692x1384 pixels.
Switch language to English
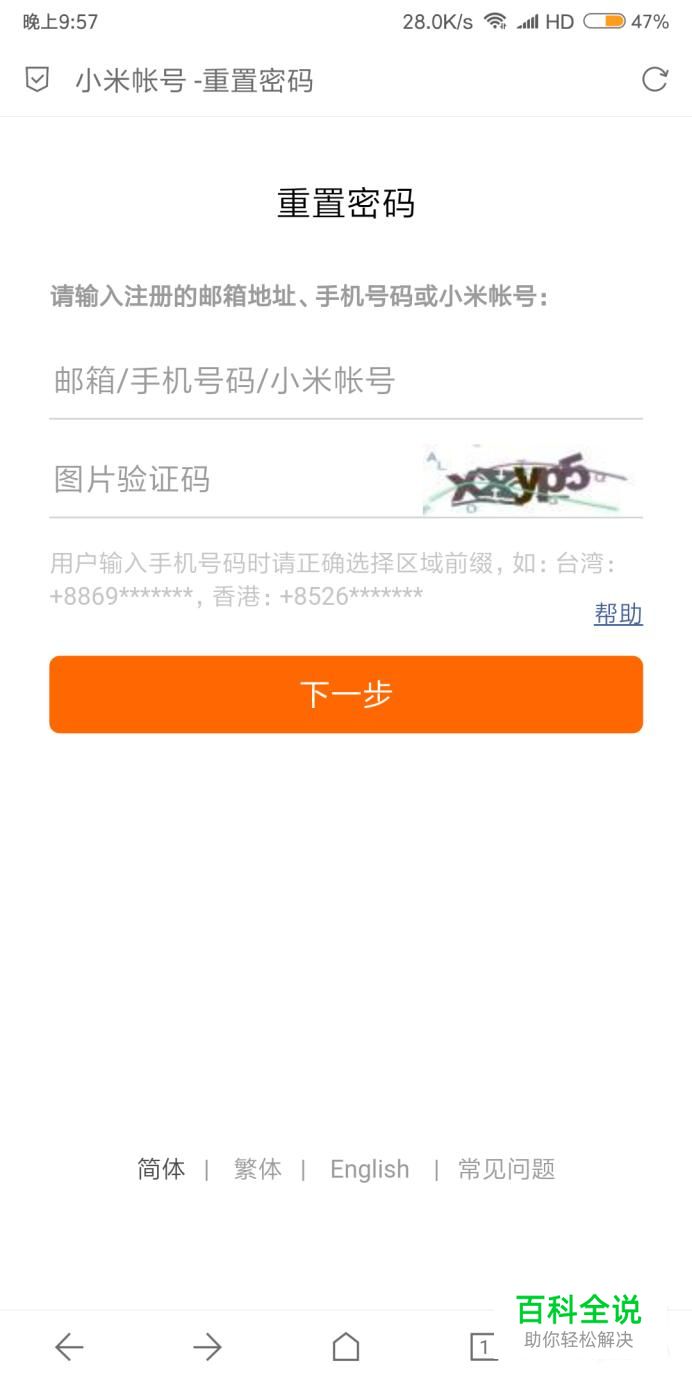[370, 1169]
